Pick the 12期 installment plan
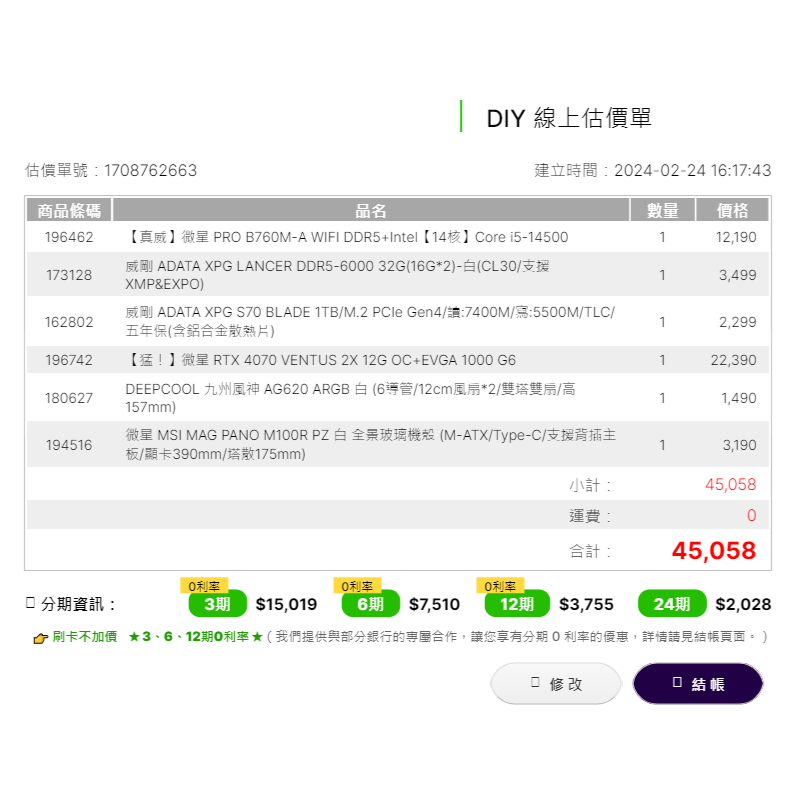796x796 pixels. [x=517, y=604]
